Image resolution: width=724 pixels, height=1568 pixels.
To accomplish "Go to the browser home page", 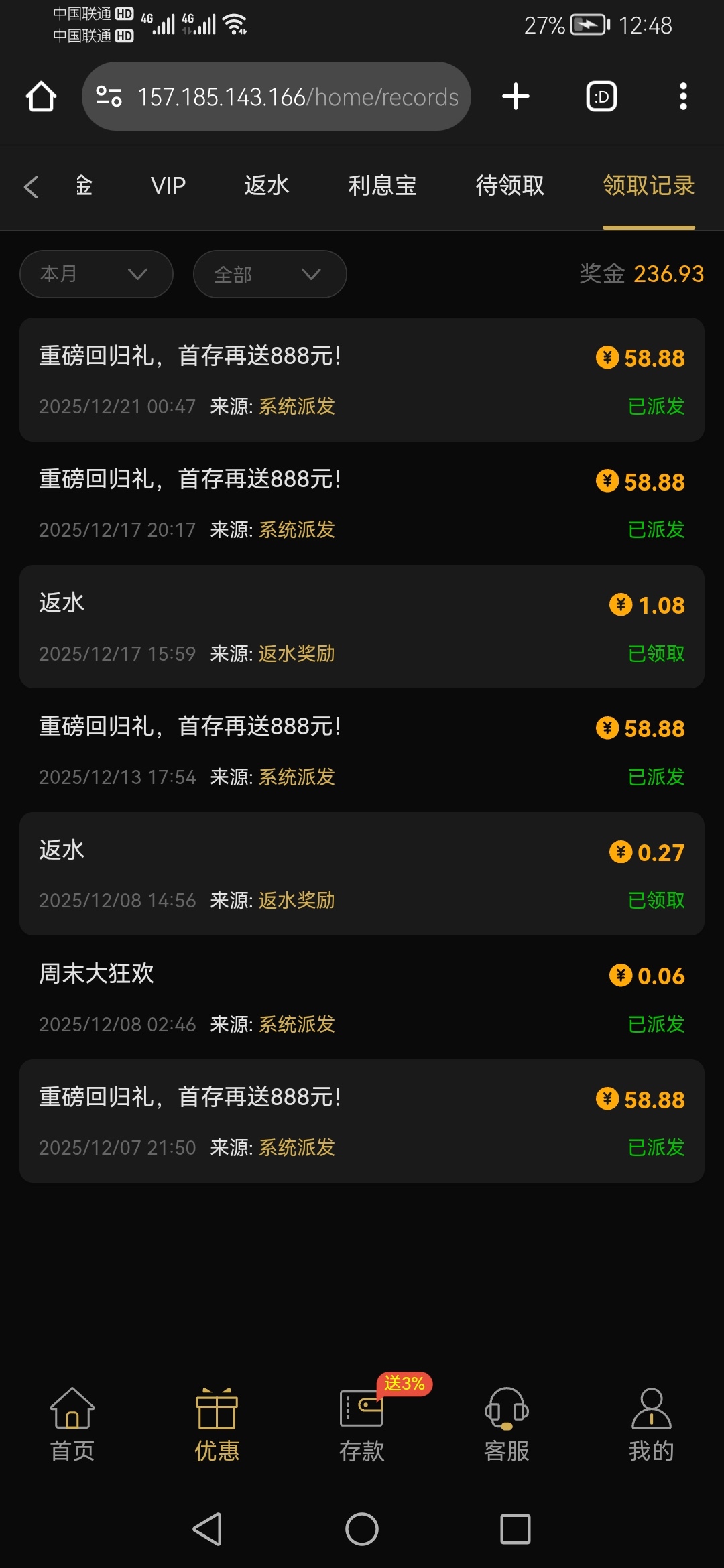I will point(41,96).
